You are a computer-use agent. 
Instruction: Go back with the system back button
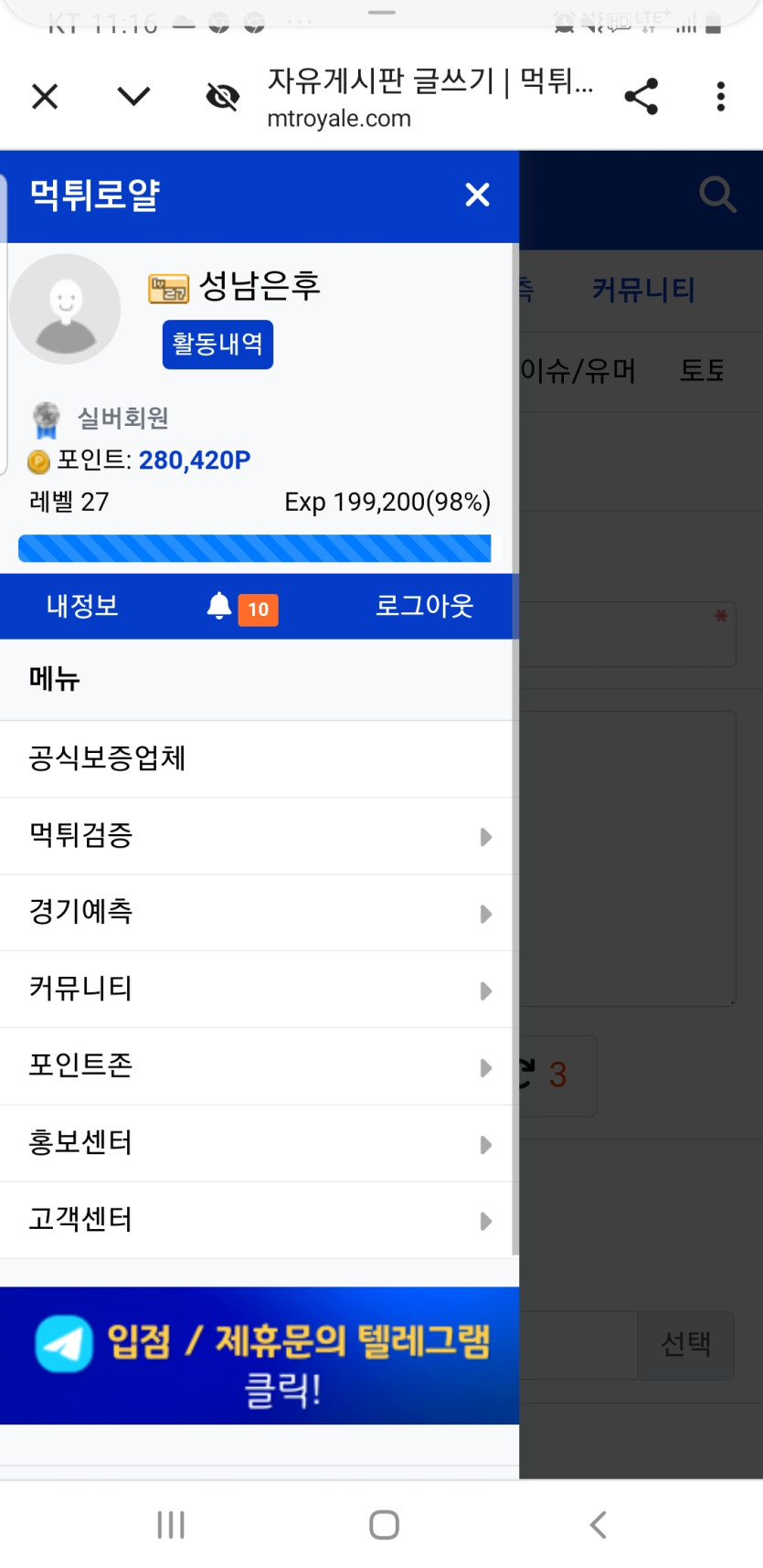click(x=598, y=1524)
